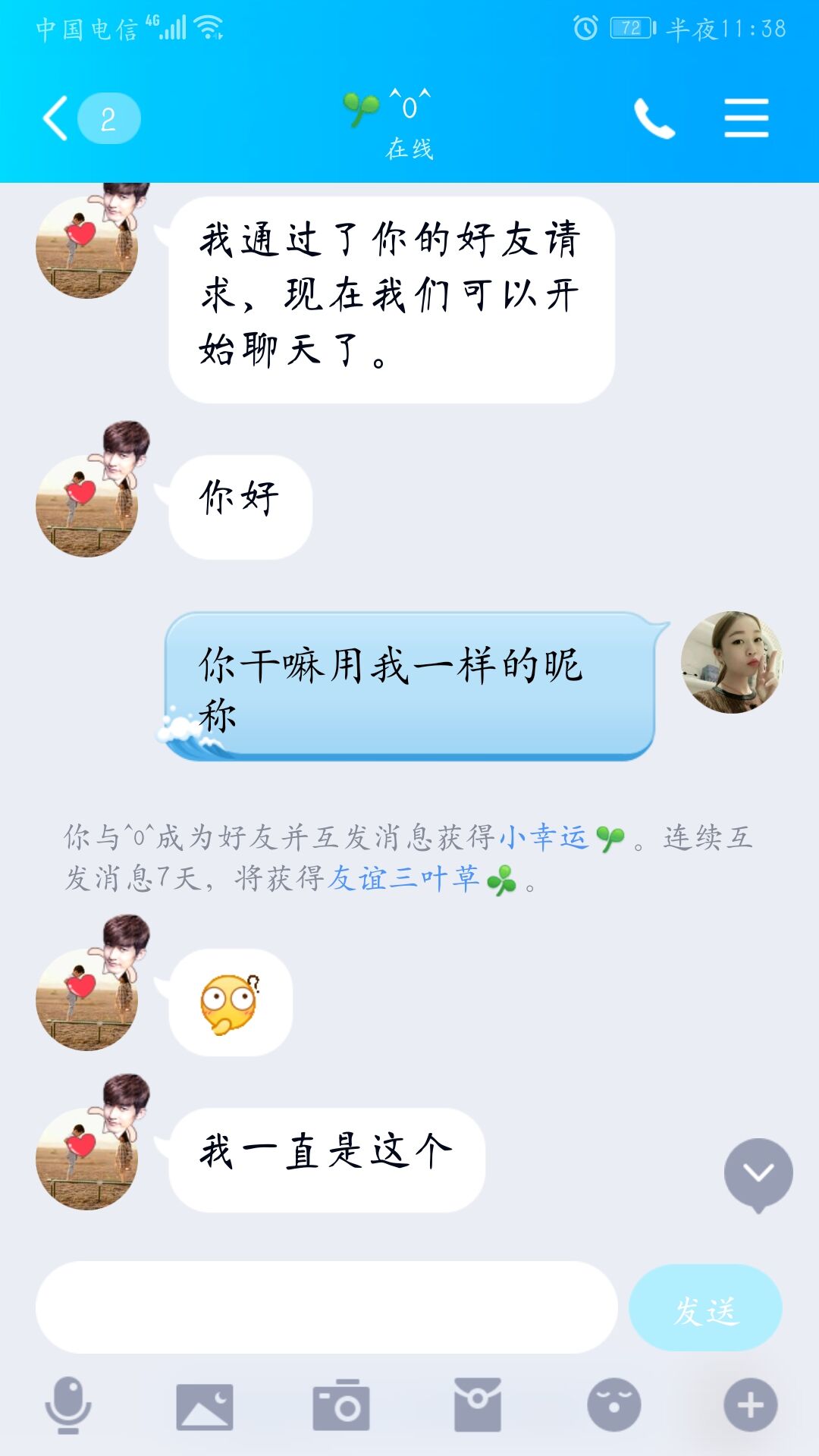This screenshot has height=1456, width=819.
Task: Open the chat settings menu
Action: click(x=746, y=118)
